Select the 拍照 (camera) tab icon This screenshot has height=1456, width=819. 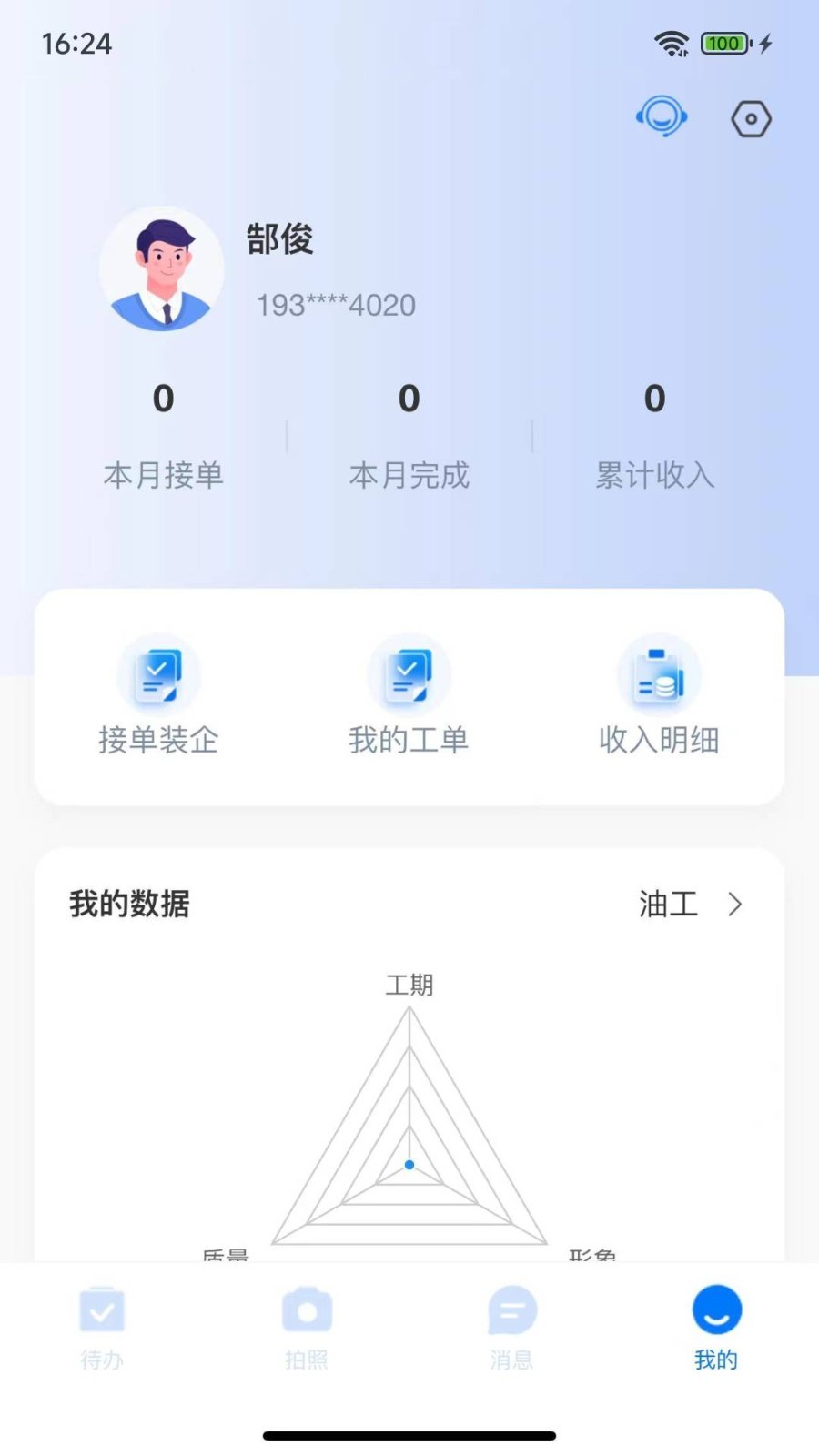(x=306, y=1310)
